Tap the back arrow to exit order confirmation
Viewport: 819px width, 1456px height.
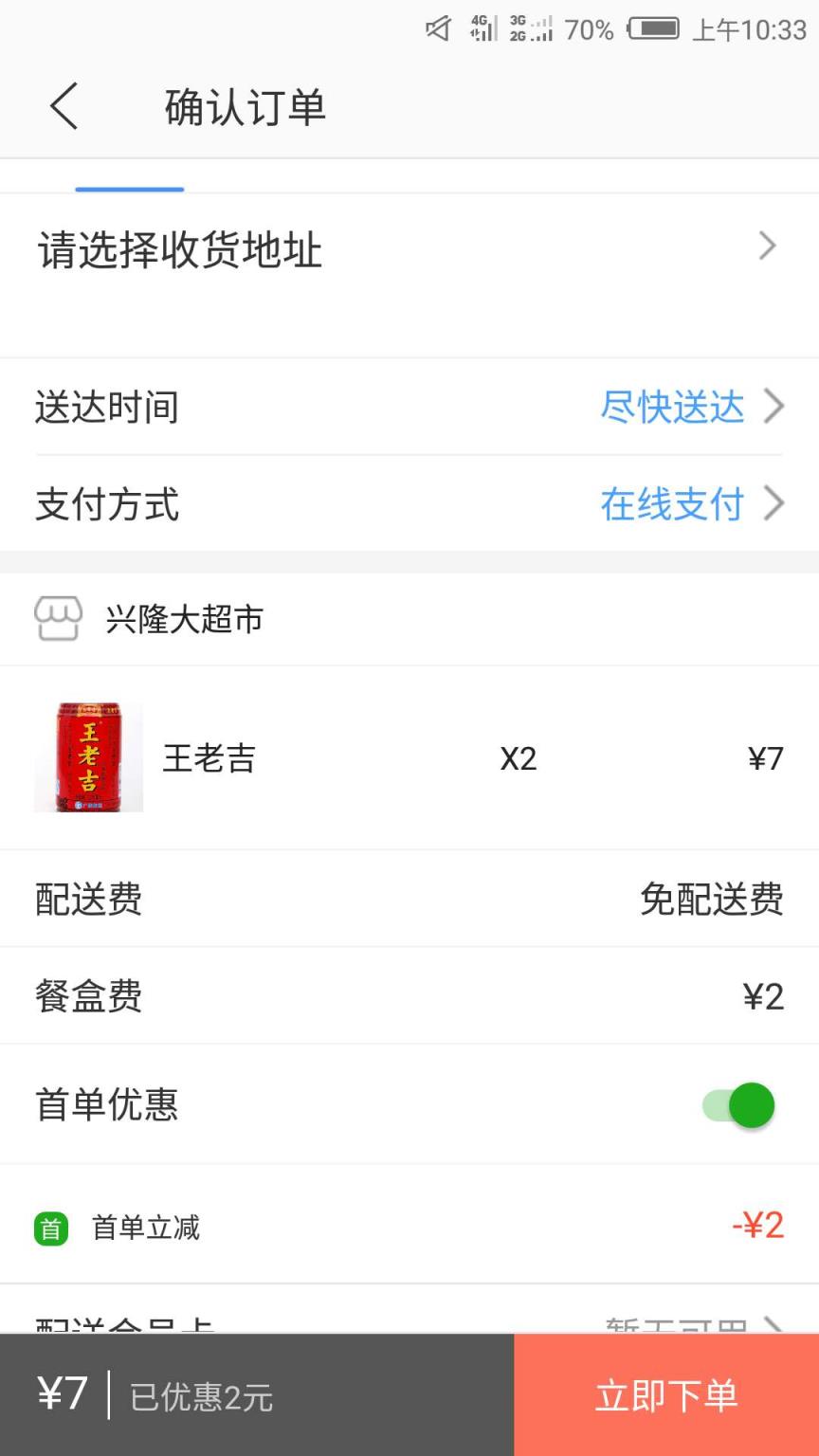[x=63, y=106]
